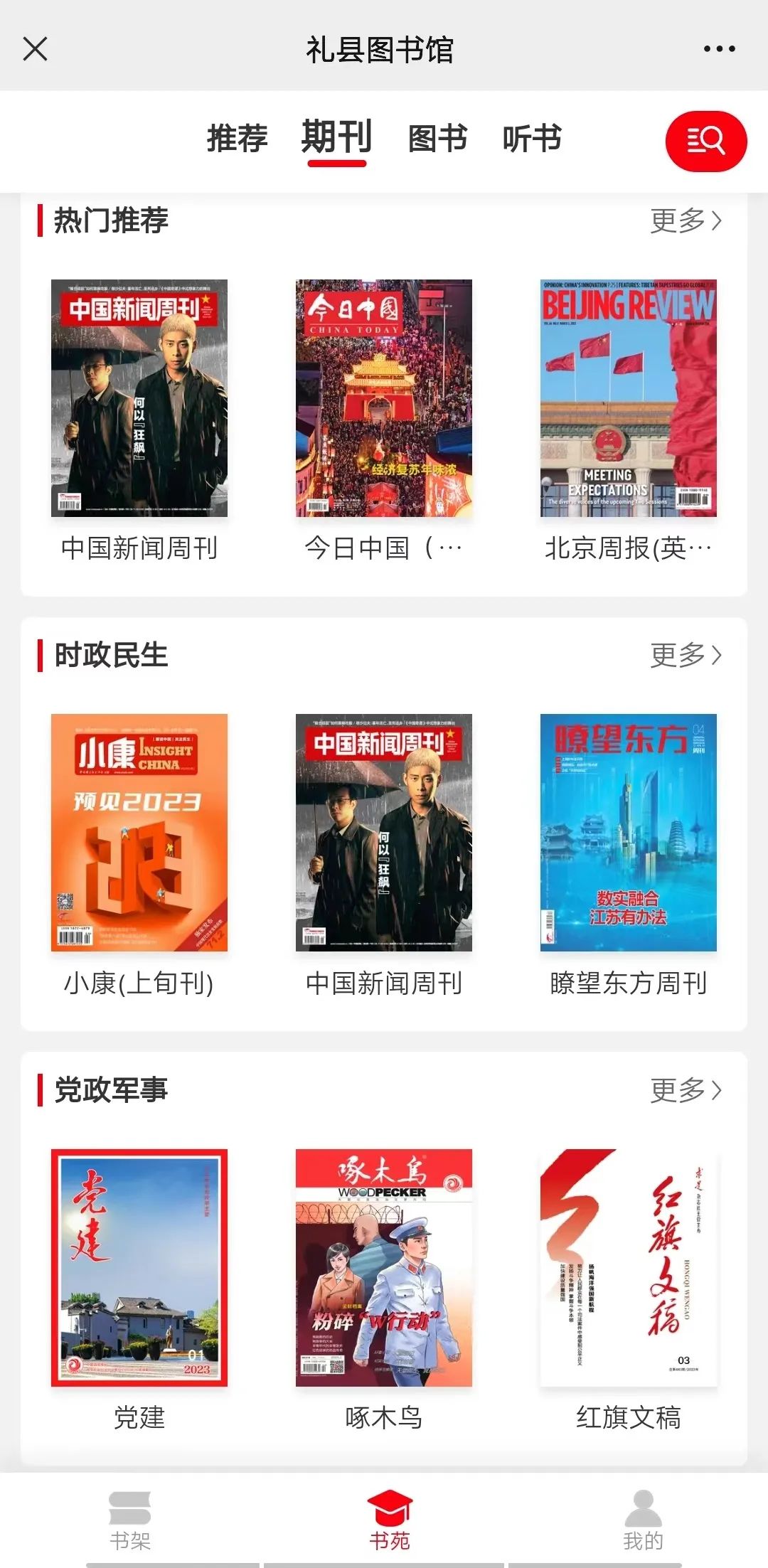Open 中国新闻周刊 under 时政民生
Image resolution: width=768 pixels, height=1568 pixels.
[384, 833]
